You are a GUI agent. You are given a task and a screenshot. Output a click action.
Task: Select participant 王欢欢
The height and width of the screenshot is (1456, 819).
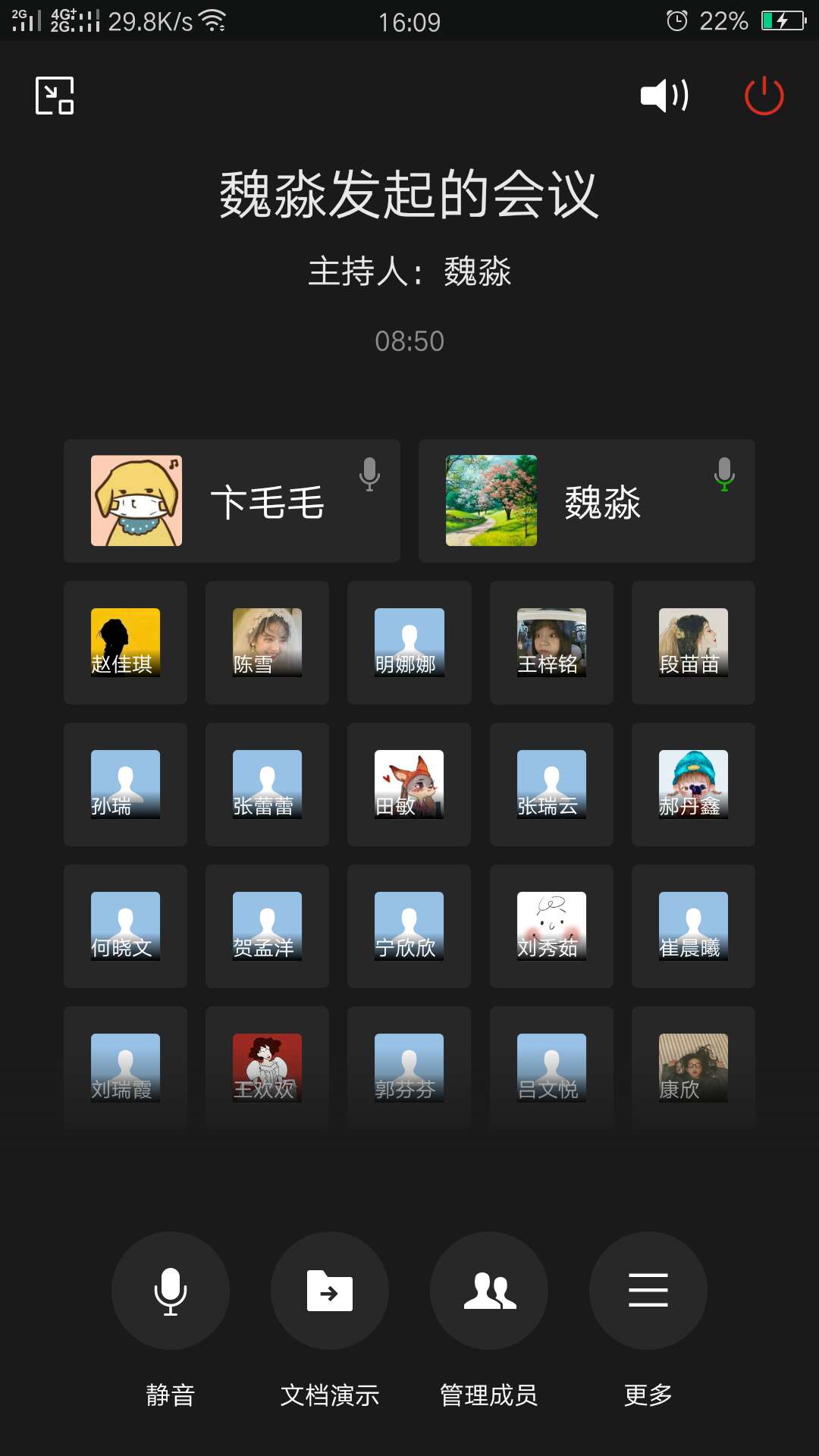[267, 1068]
